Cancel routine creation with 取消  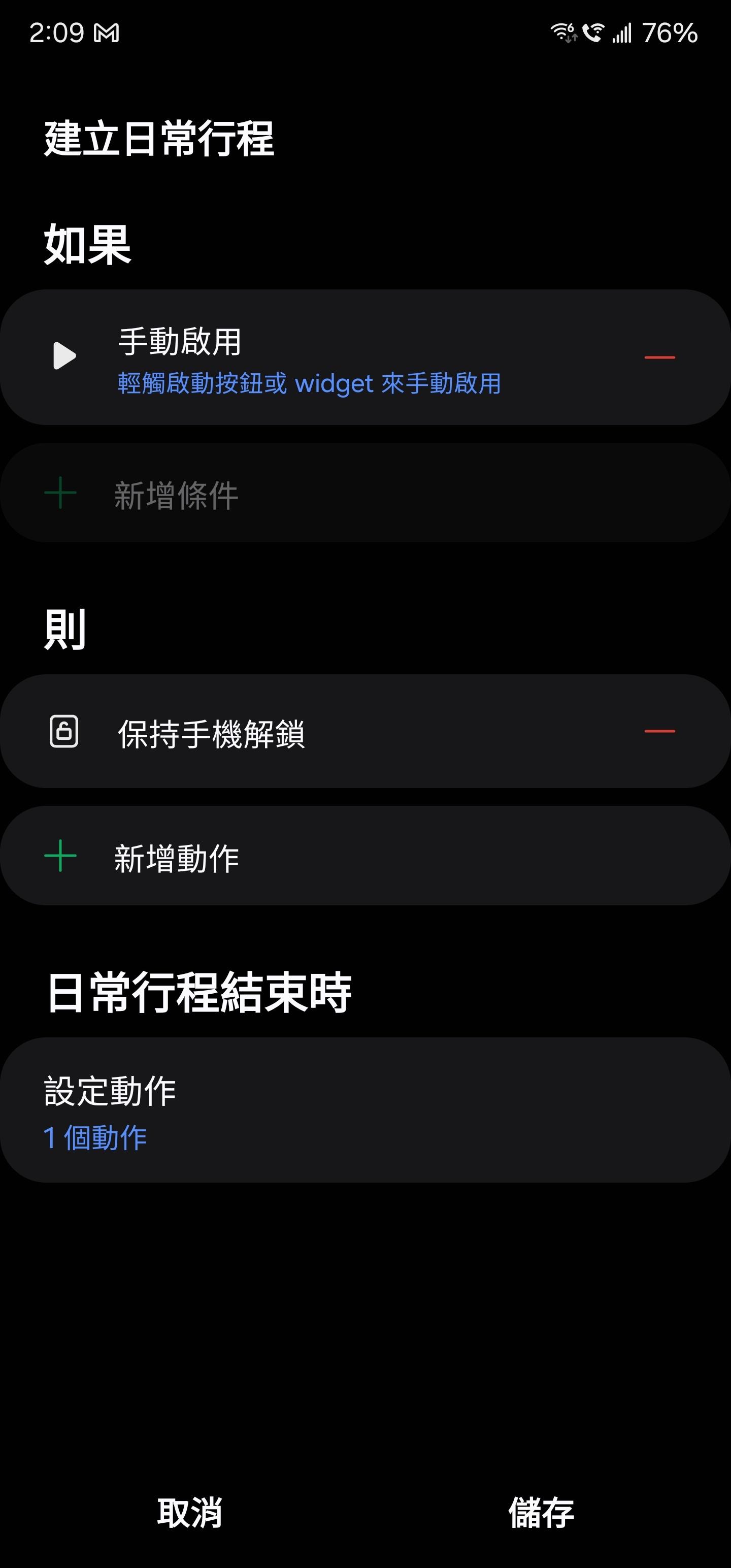[x=190, y=1513]
